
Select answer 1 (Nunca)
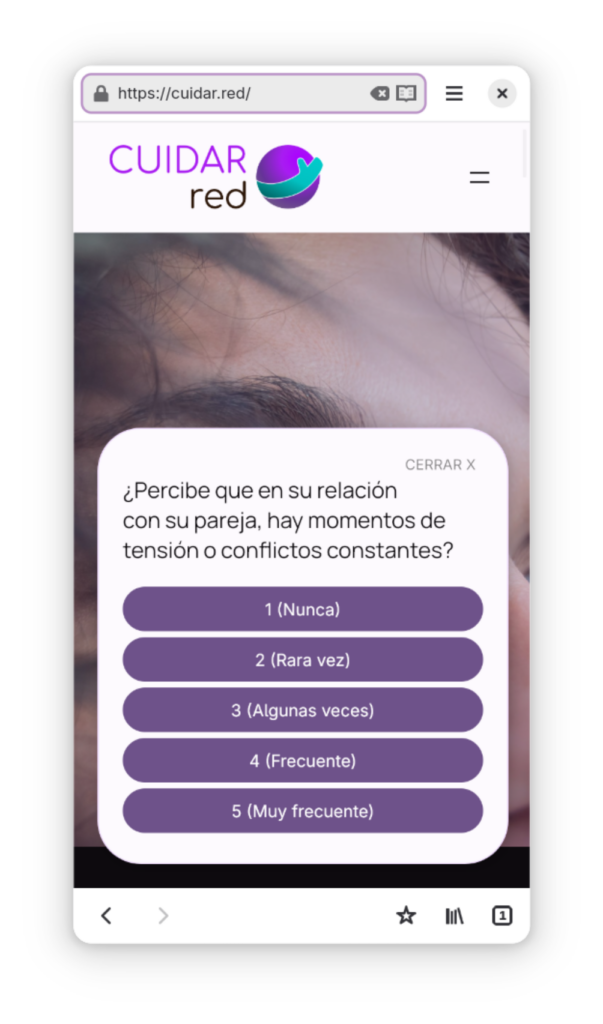tap(302, 609)
